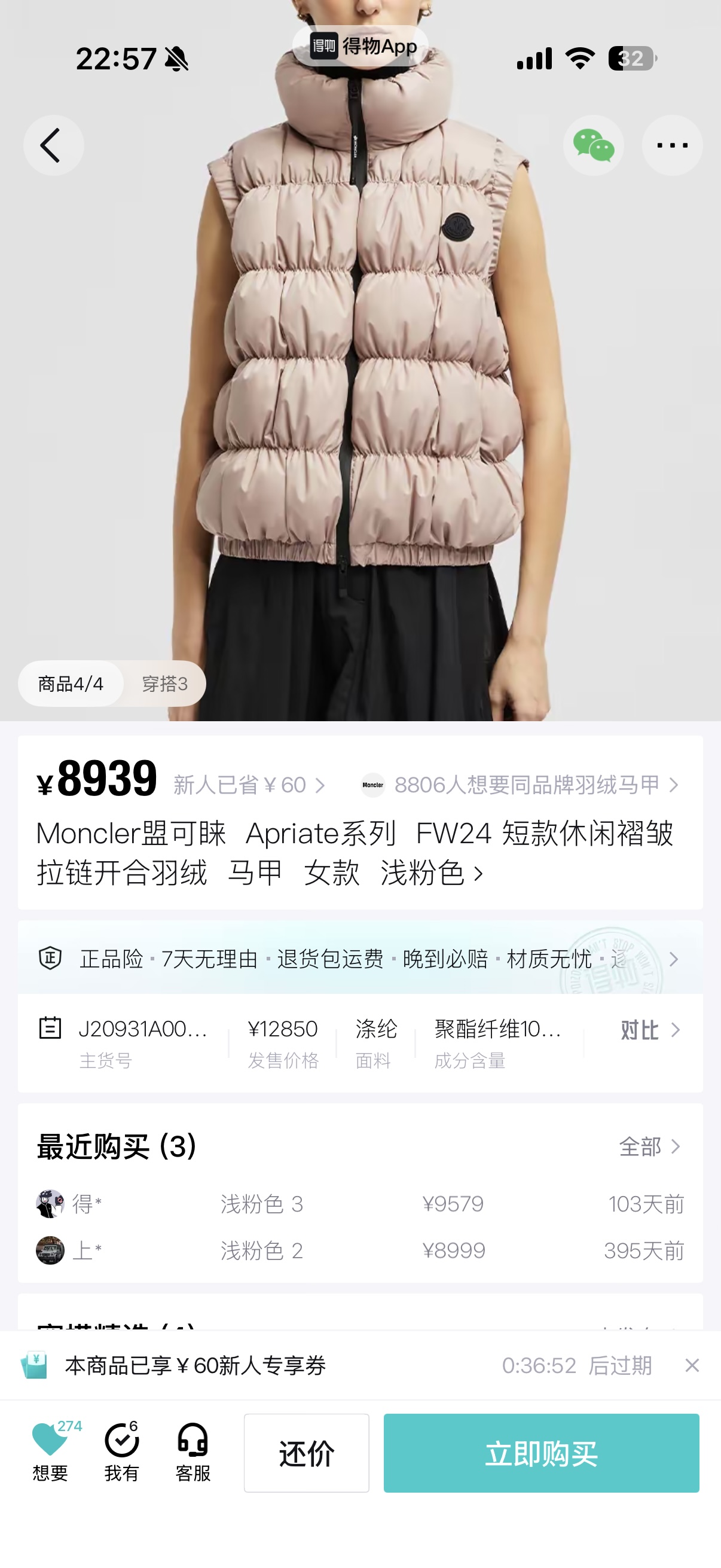
Task: Open the three-dot overflow menu
Action: tap(673, 145)
